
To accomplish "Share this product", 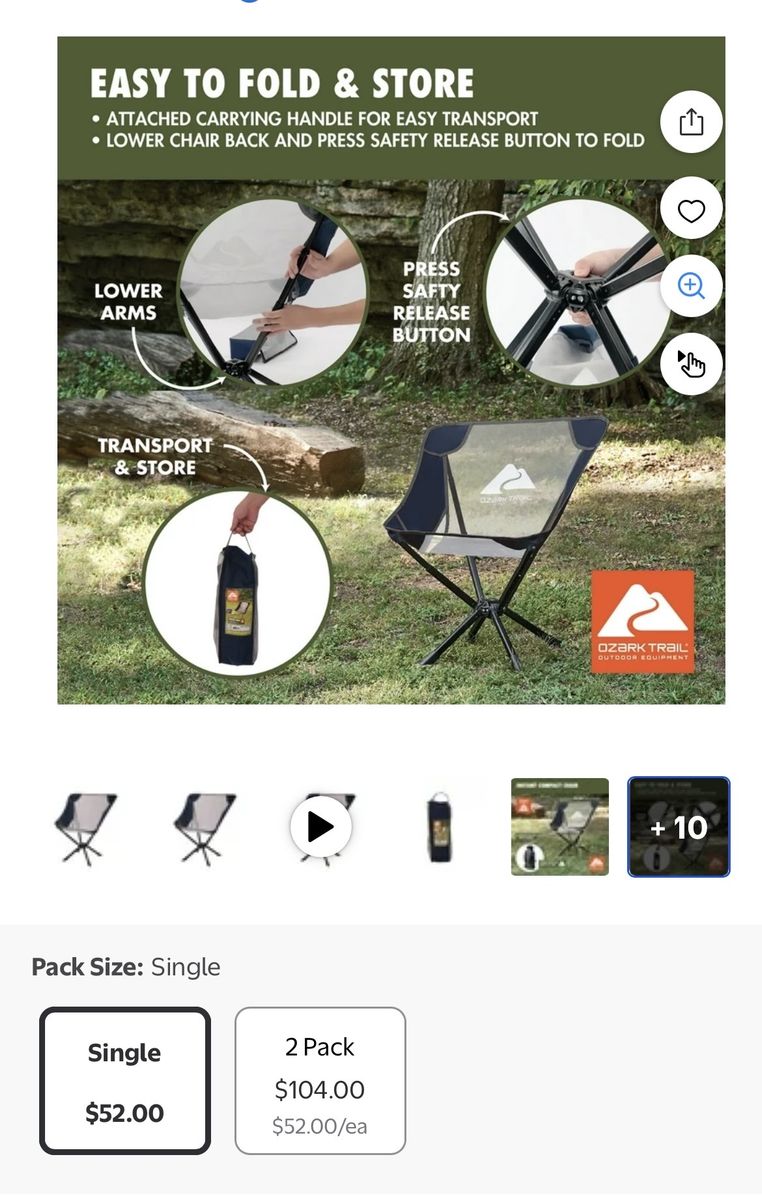I will click(x=691, y=122).
